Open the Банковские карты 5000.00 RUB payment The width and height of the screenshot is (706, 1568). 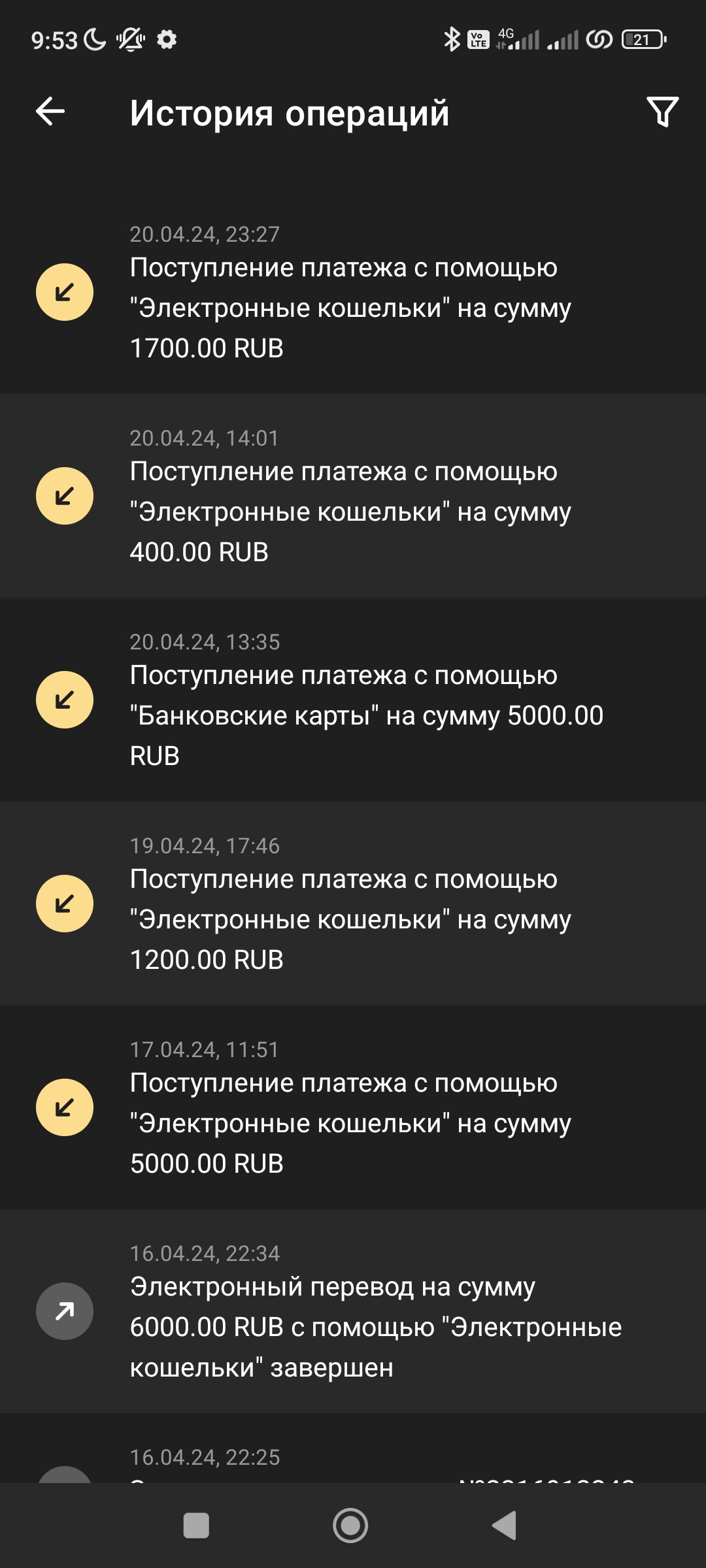click(x=353, y=700)
